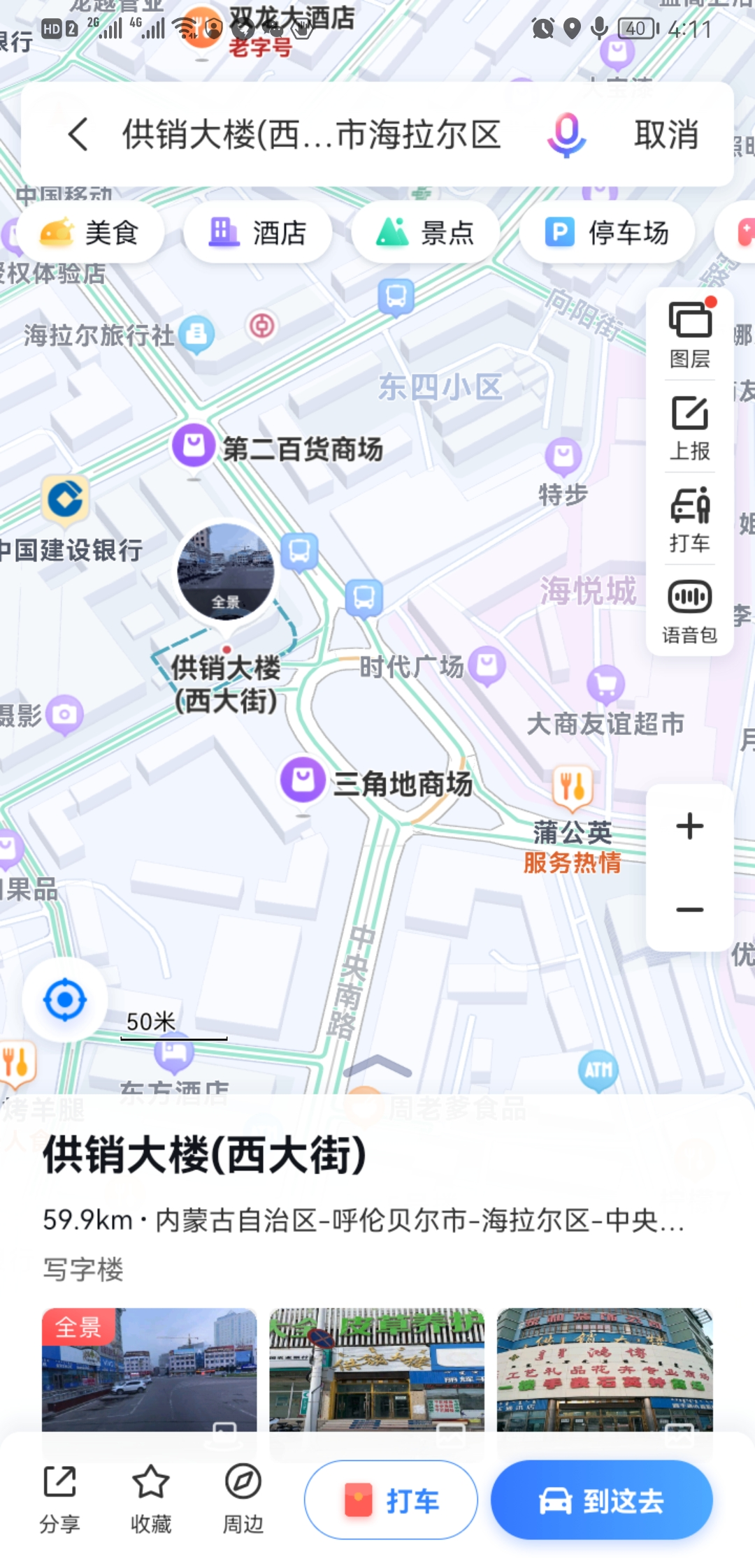Zoom in the map with plus
The image size is (755, 1568).
[690, 826]
